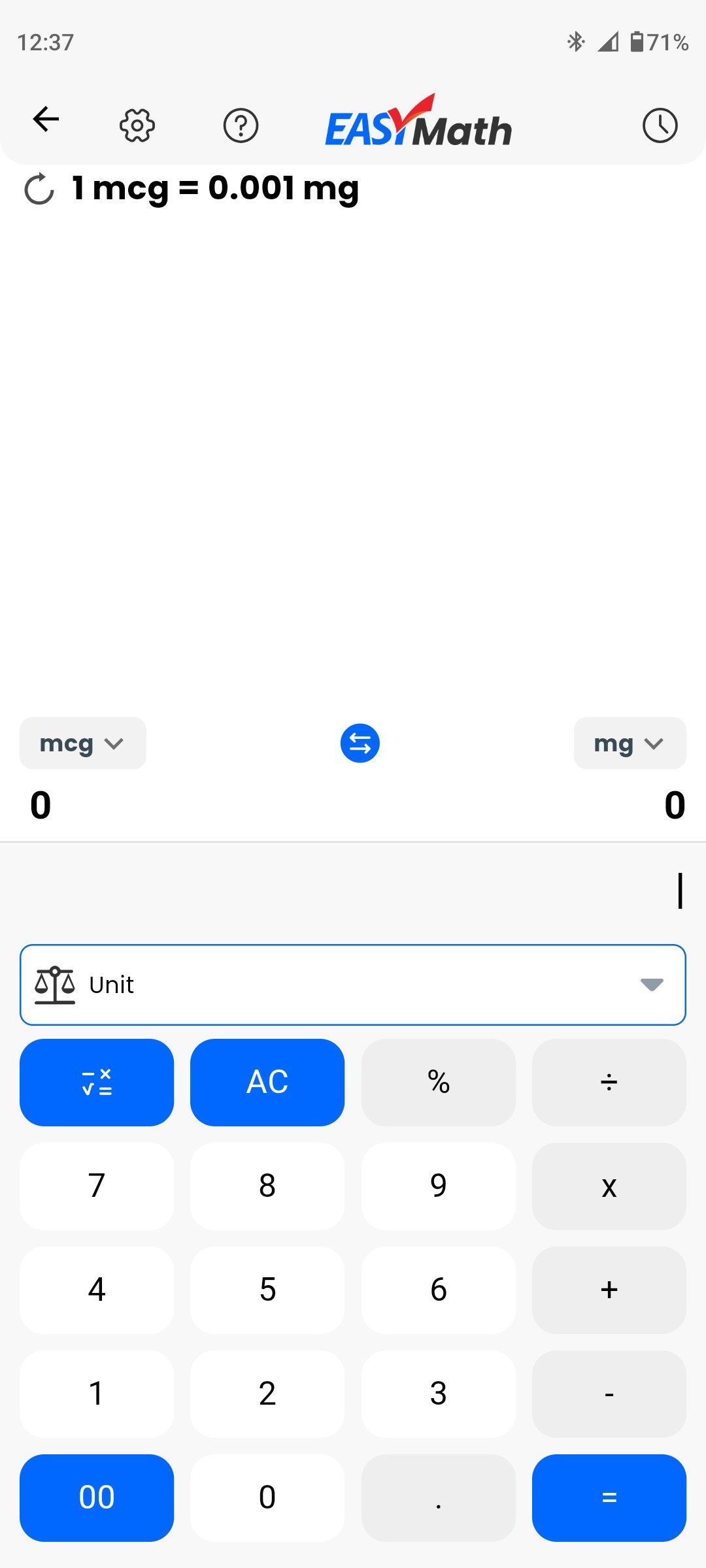Open calculation history clock icon
This screenshot has height=1568, width=706.
coord(660,125)
